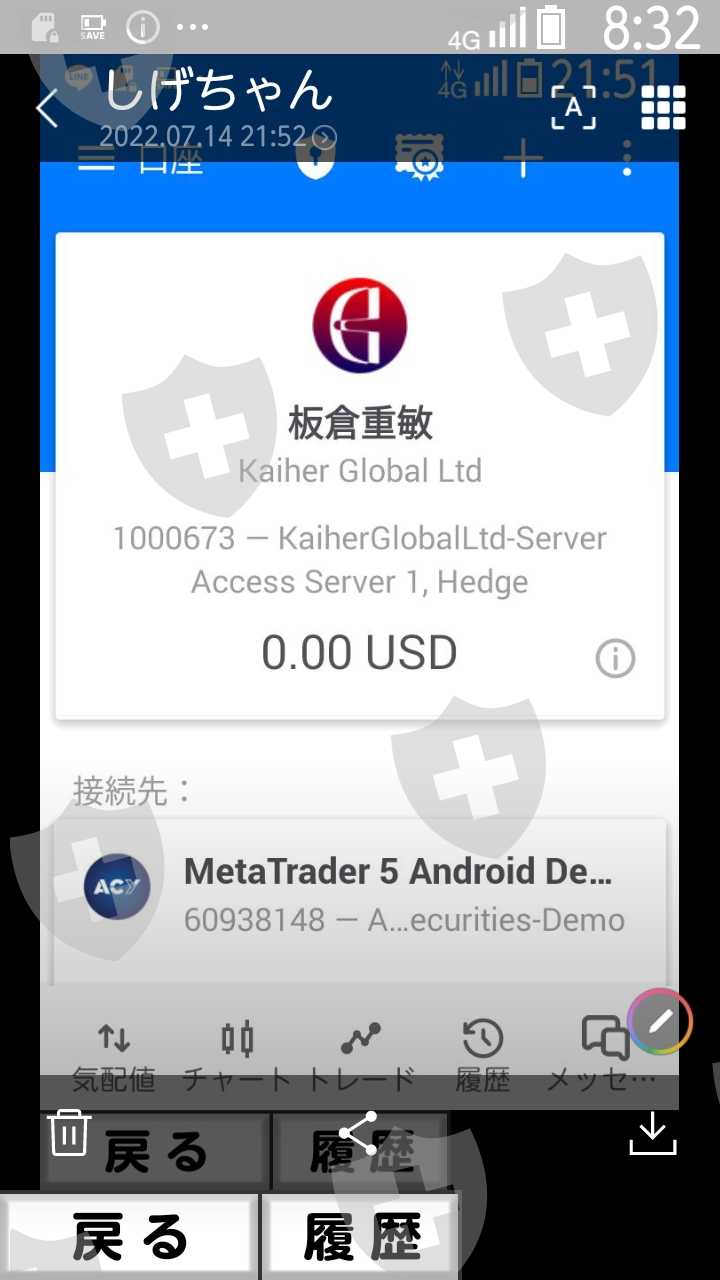Start text recognition on the image
720x1280 pixels.
(574, 107)
